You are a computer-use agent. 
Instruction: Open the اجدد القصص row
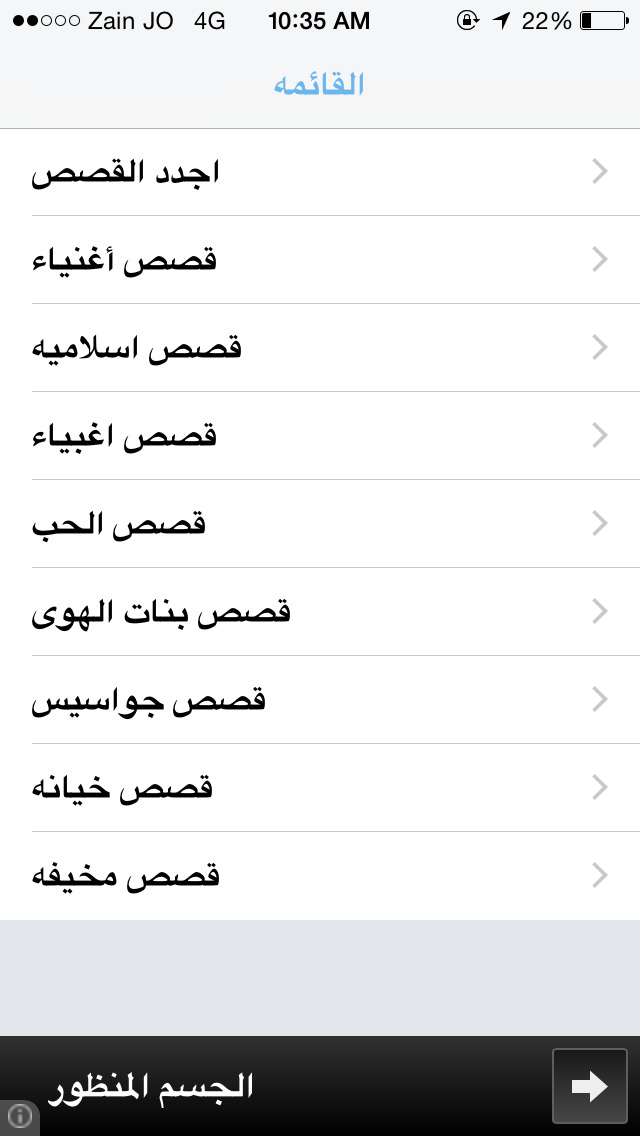click(320, 172)
